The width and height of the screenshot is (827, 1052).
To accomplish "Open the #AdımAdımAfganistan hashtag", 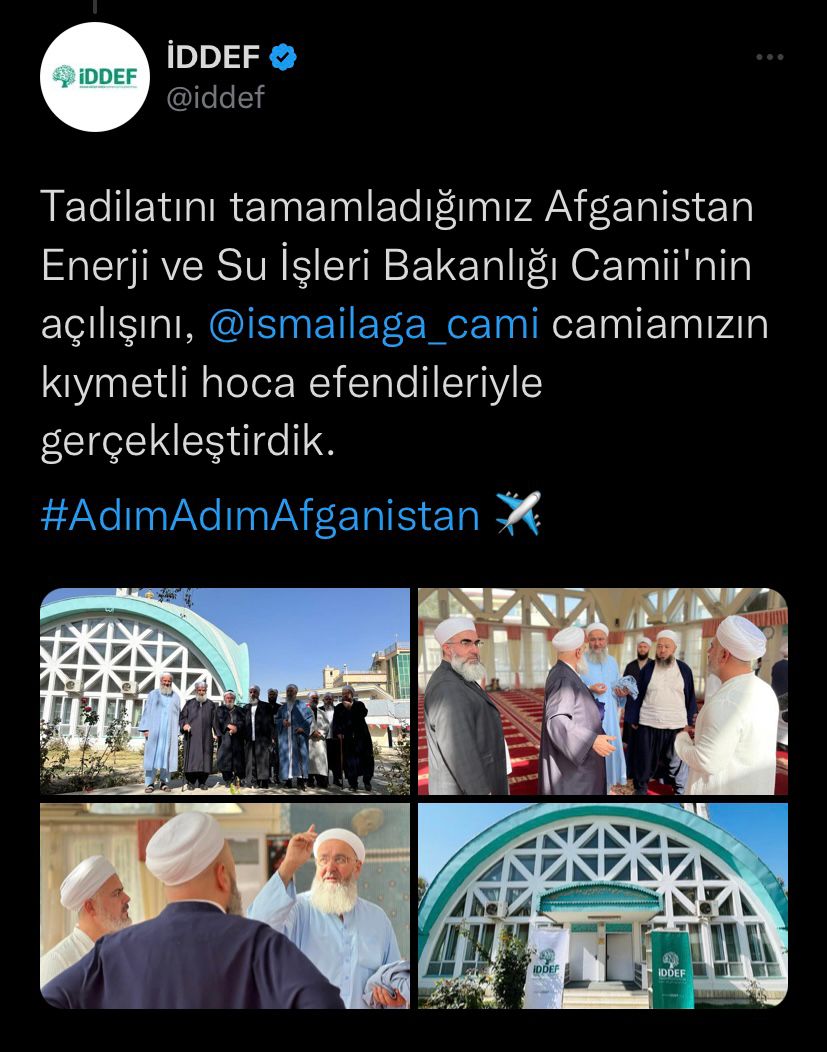I will (x=260, y=515).
